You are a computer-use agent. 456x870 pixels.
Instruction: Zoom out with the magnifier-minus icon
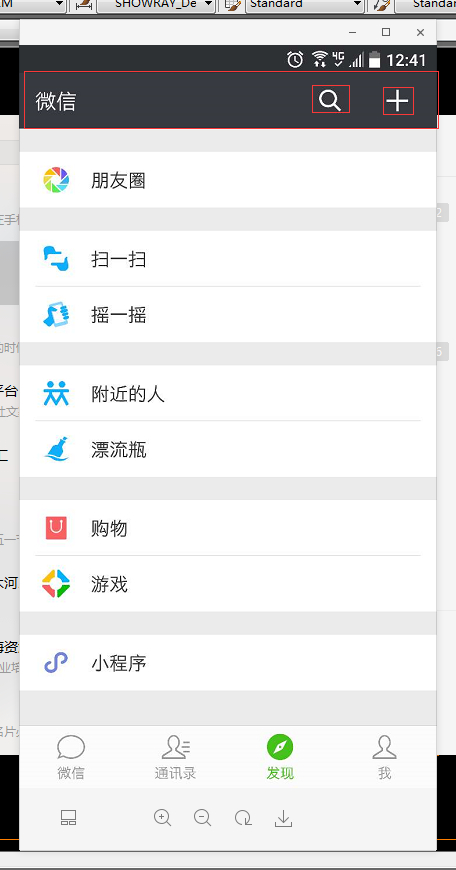coord(203,818)
